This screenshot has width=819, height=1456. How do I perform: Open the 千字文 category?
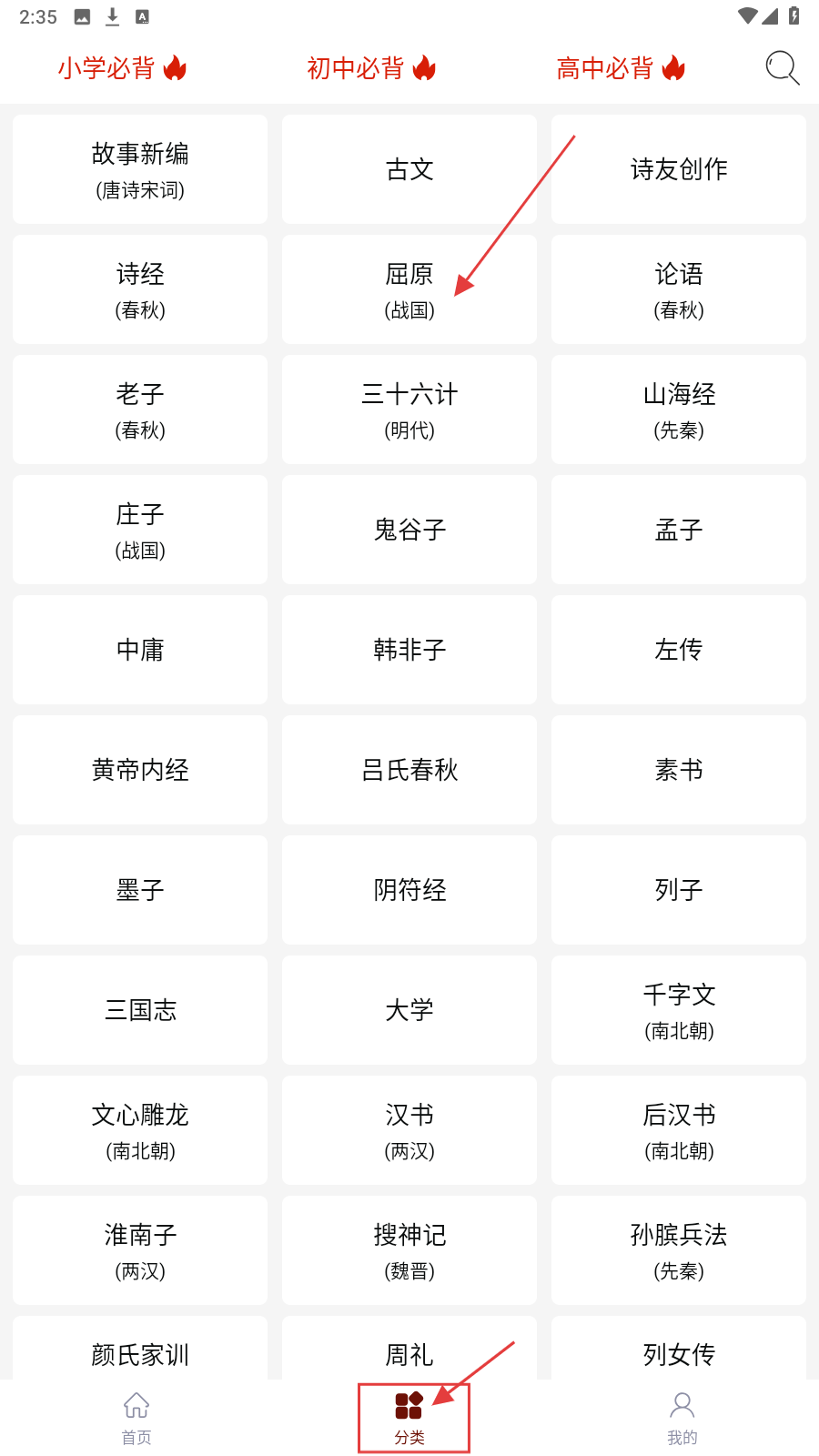(x=679, y=1010)
